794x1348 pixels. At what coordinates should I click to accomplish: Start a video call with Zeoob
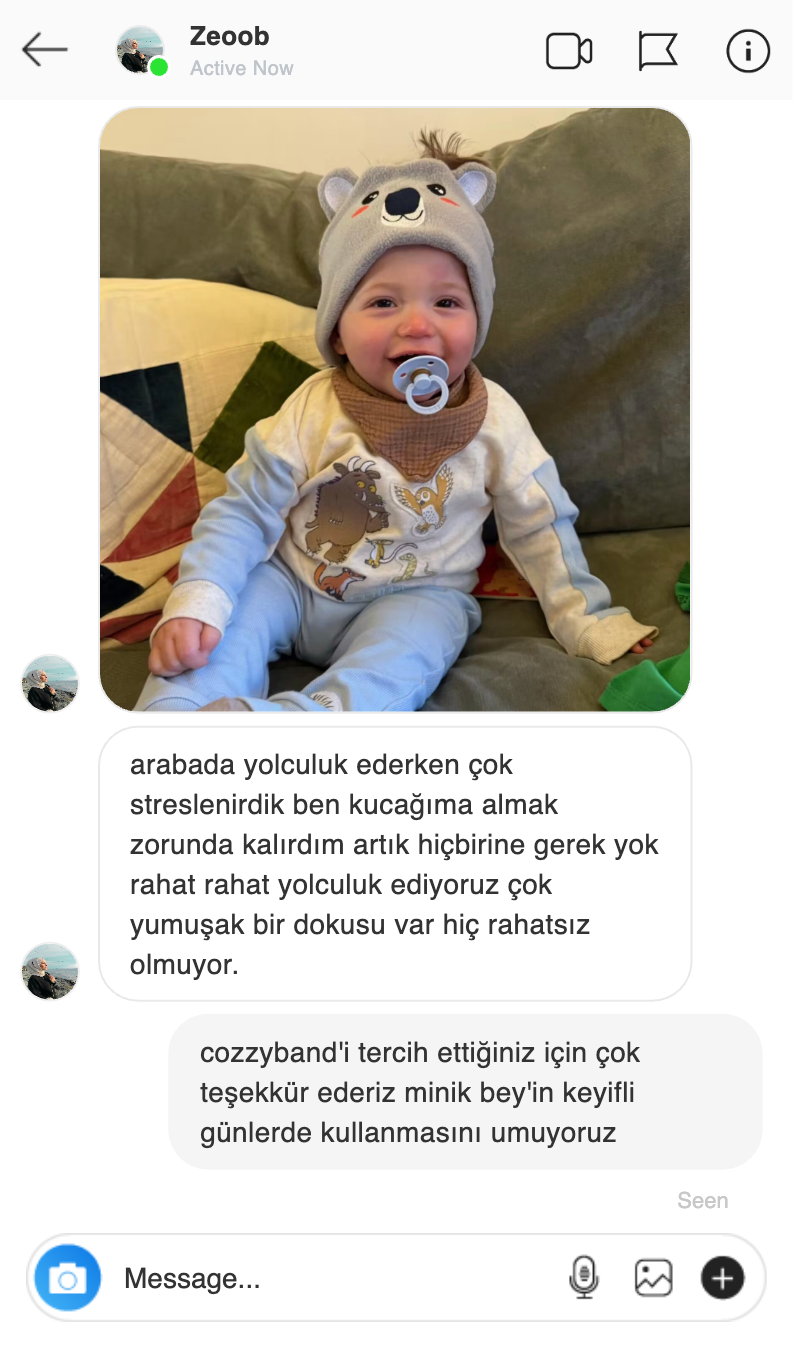click(569, 51)
